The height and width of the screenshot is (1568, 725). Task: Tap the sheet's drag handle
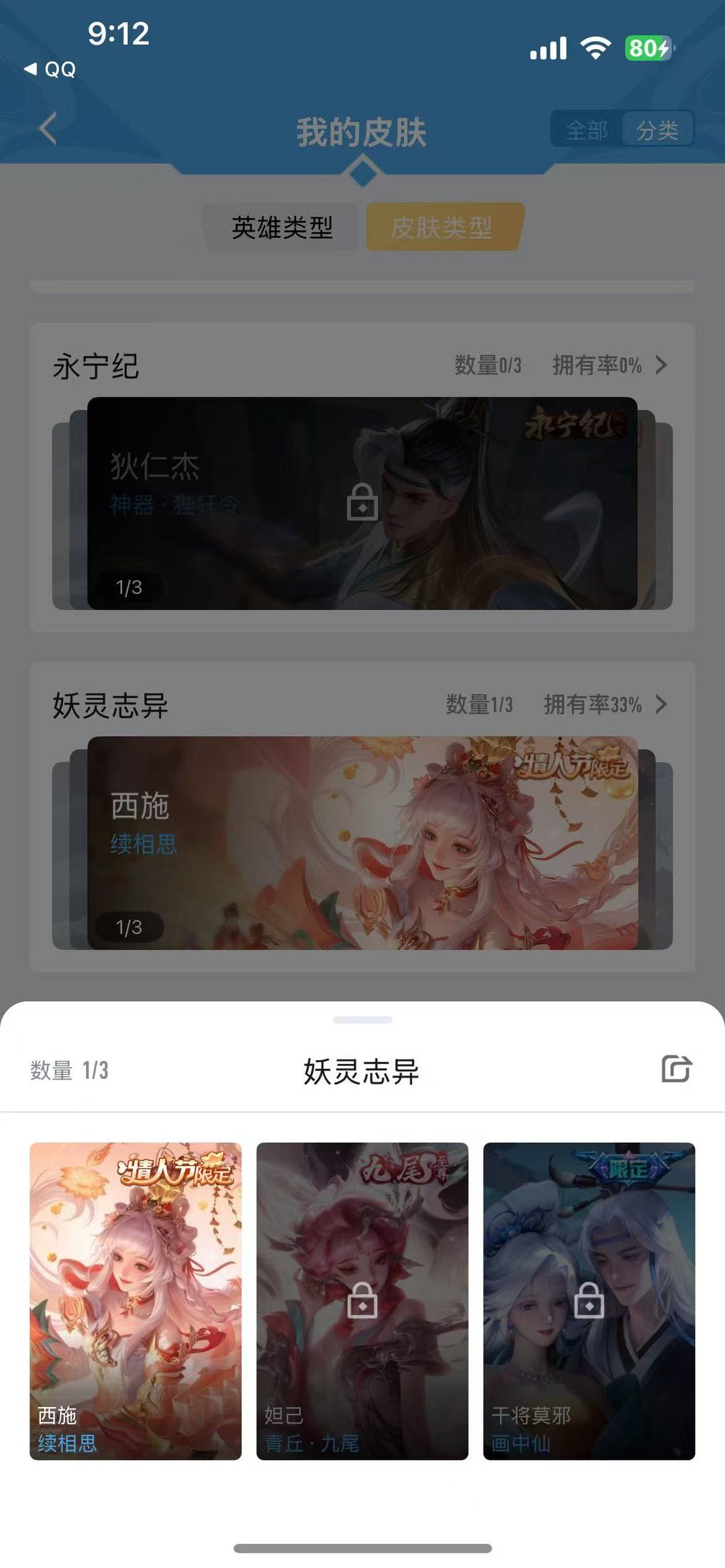pos(362,1020)
